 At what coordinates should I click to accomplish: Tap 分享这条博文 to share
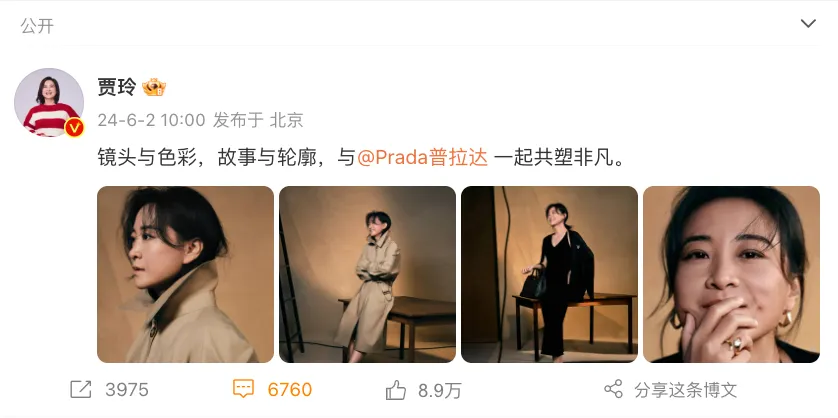click(672, 389)
